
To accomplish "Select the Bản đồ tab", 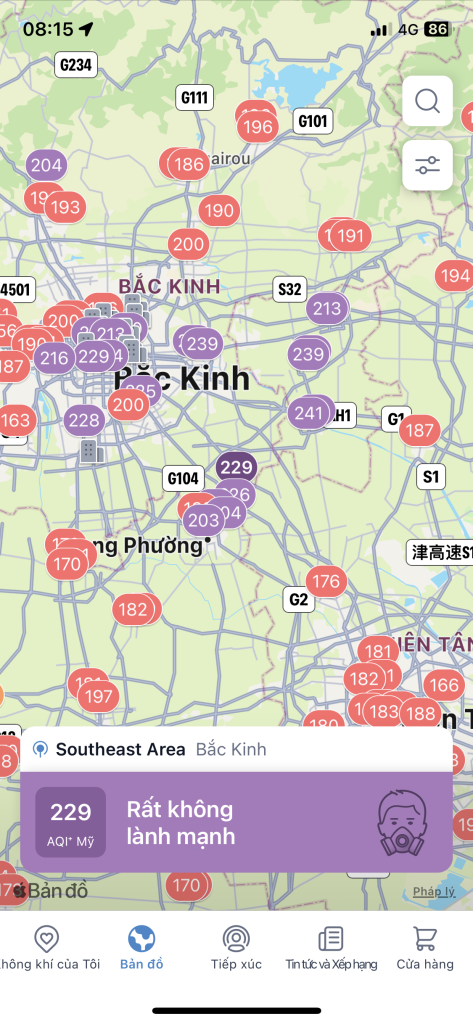I will point(142,948).
